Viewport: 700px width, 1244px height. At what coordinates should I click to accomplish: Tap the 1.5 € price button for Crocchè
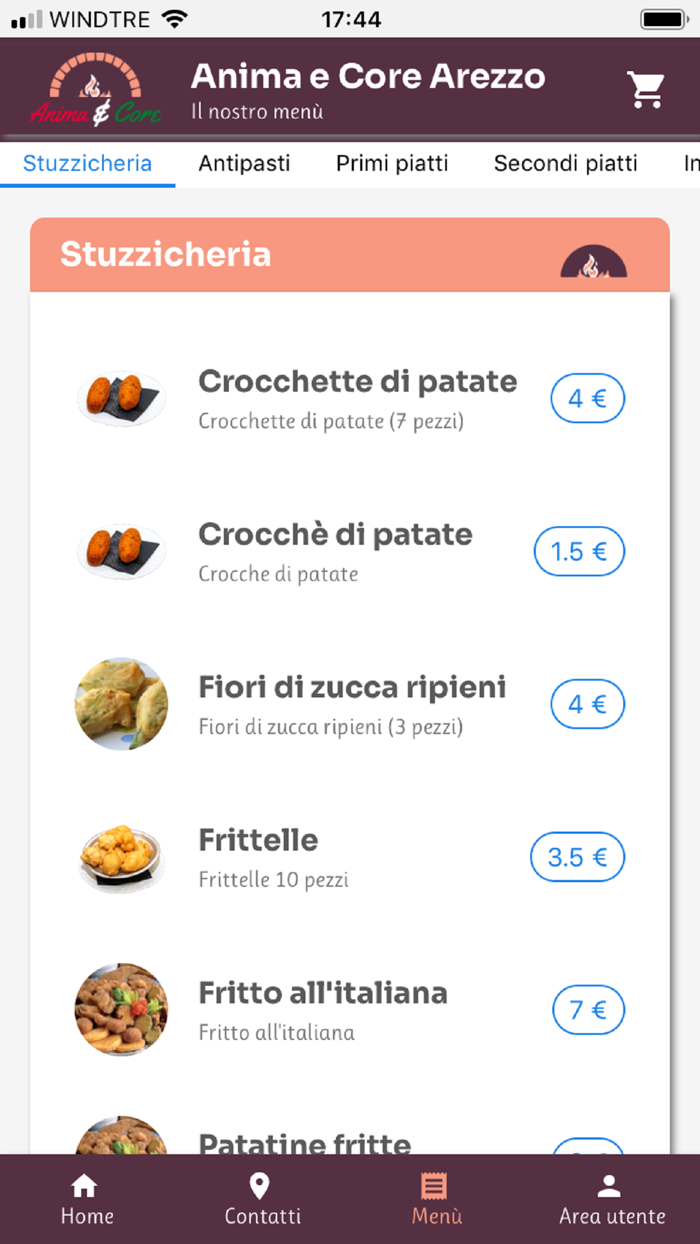tap(579, 551)
